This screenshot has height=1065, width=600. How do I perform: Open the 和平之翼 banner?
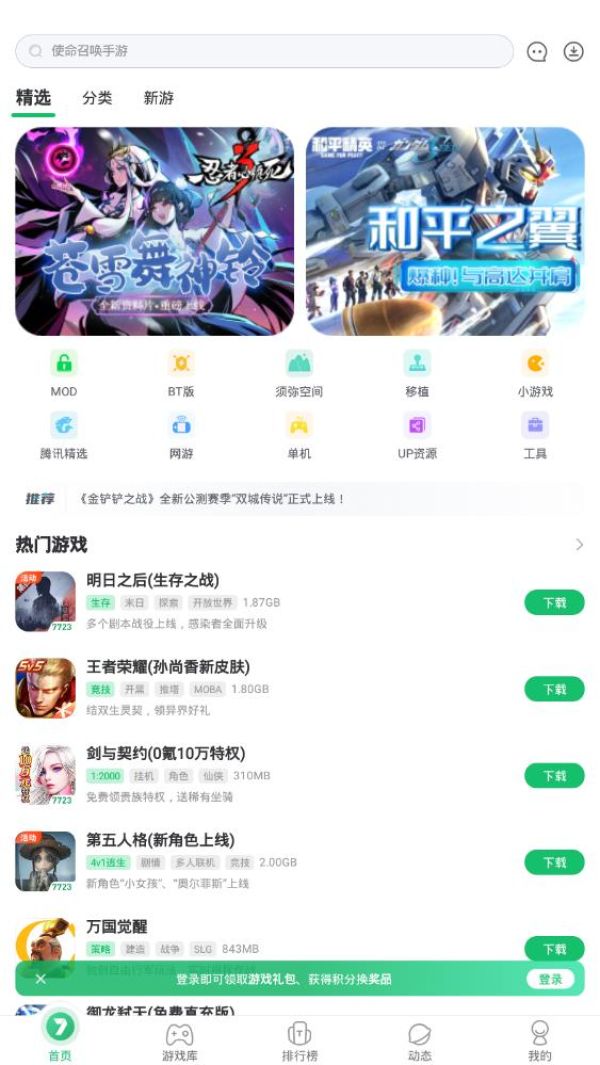coord(445,231)
